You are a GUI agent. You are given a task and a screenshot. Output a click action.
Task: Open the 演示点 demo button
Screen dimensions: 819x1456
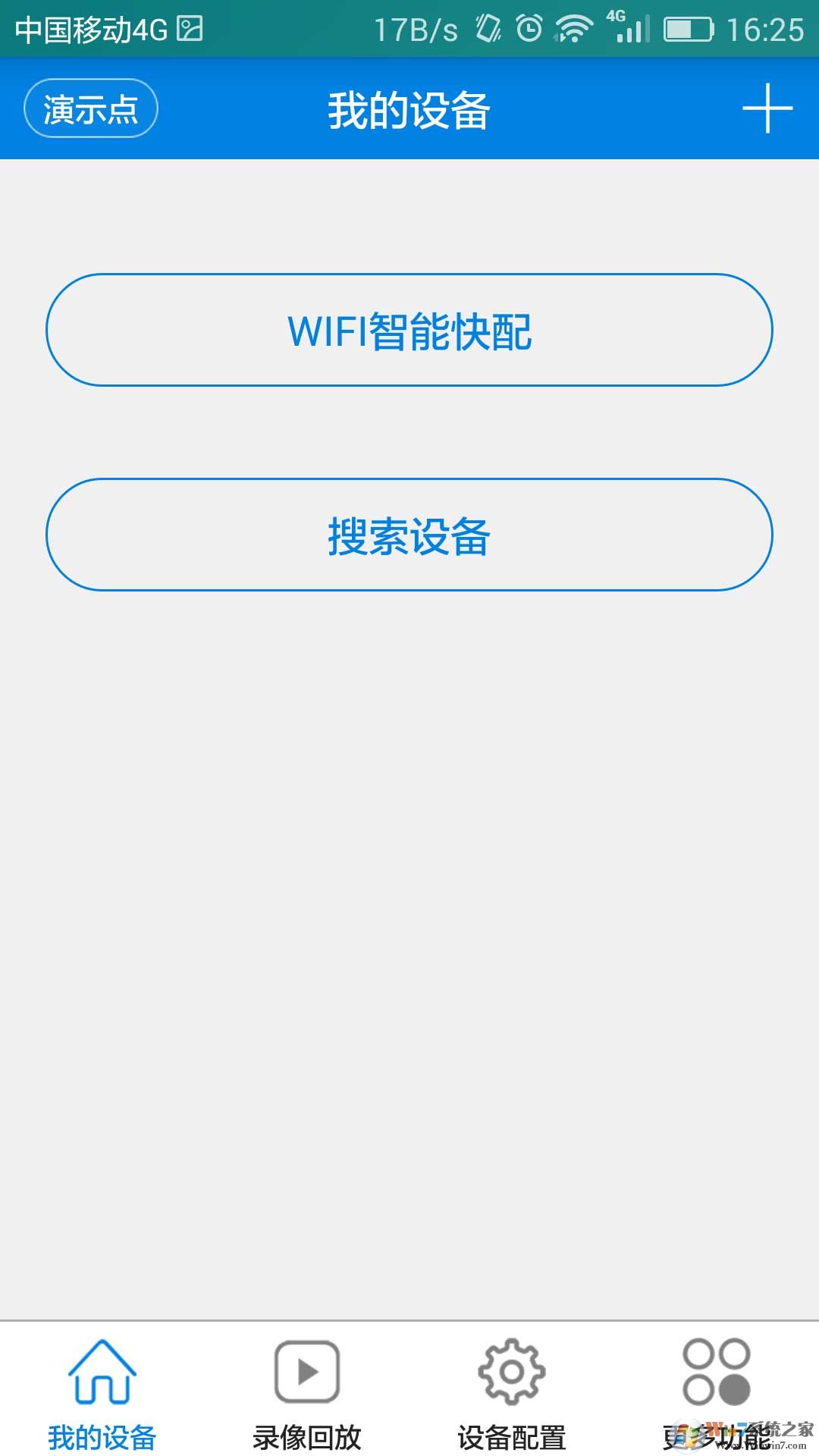coord(89,108)
